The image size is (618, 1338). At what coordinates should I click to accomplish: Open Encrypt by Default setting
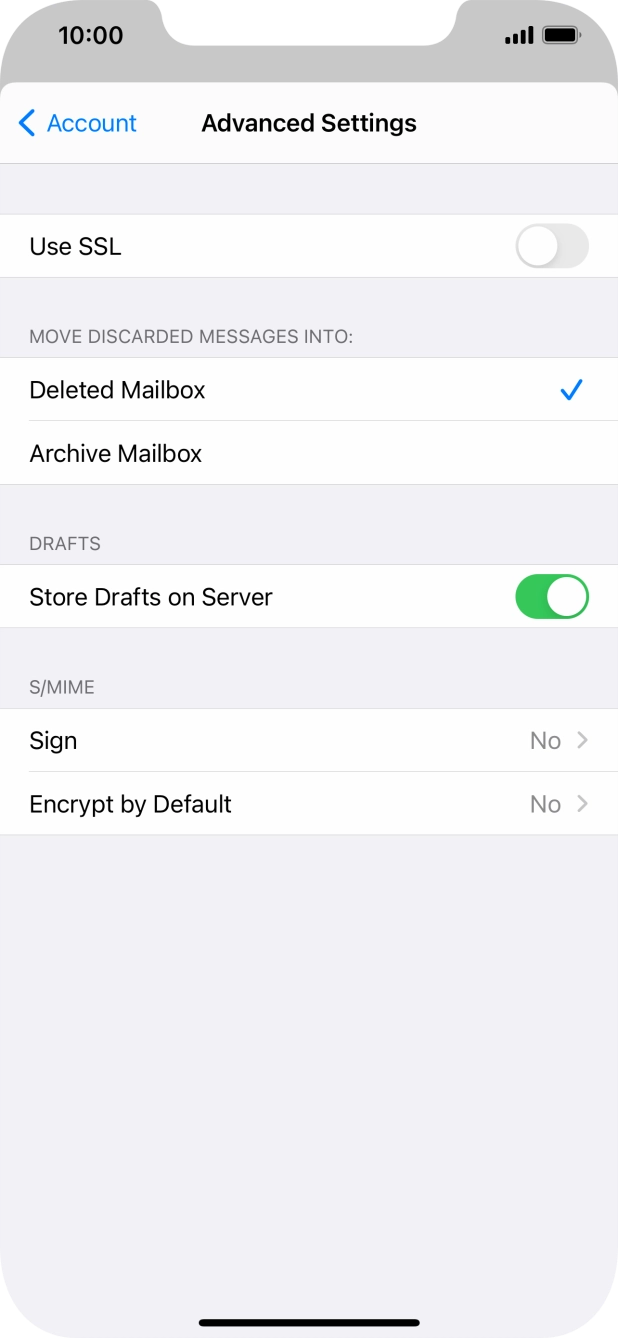[308, 804]
